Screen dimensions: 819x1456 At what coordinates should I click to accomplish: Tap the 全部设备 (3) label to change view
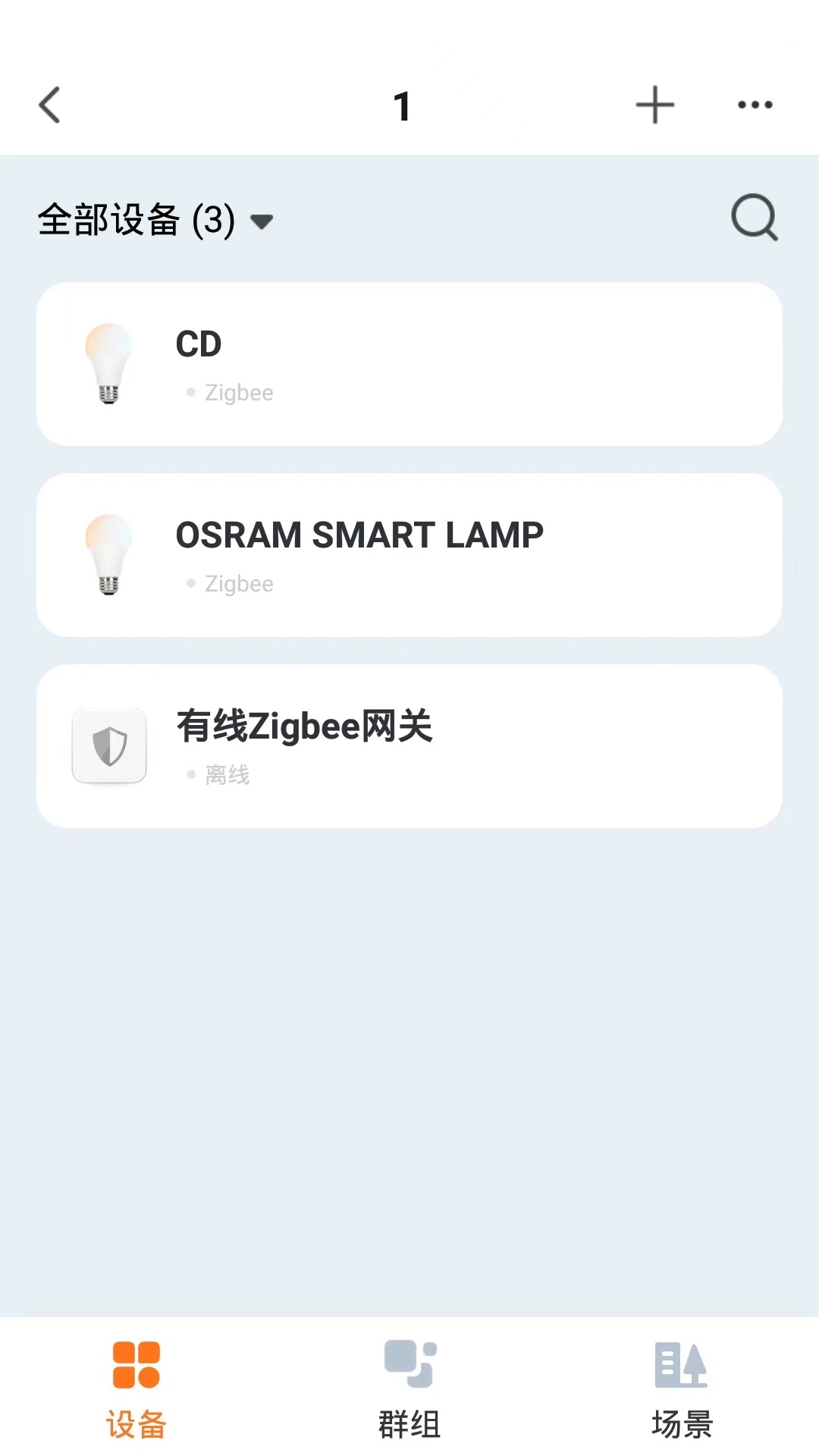(x=135, y=220)
